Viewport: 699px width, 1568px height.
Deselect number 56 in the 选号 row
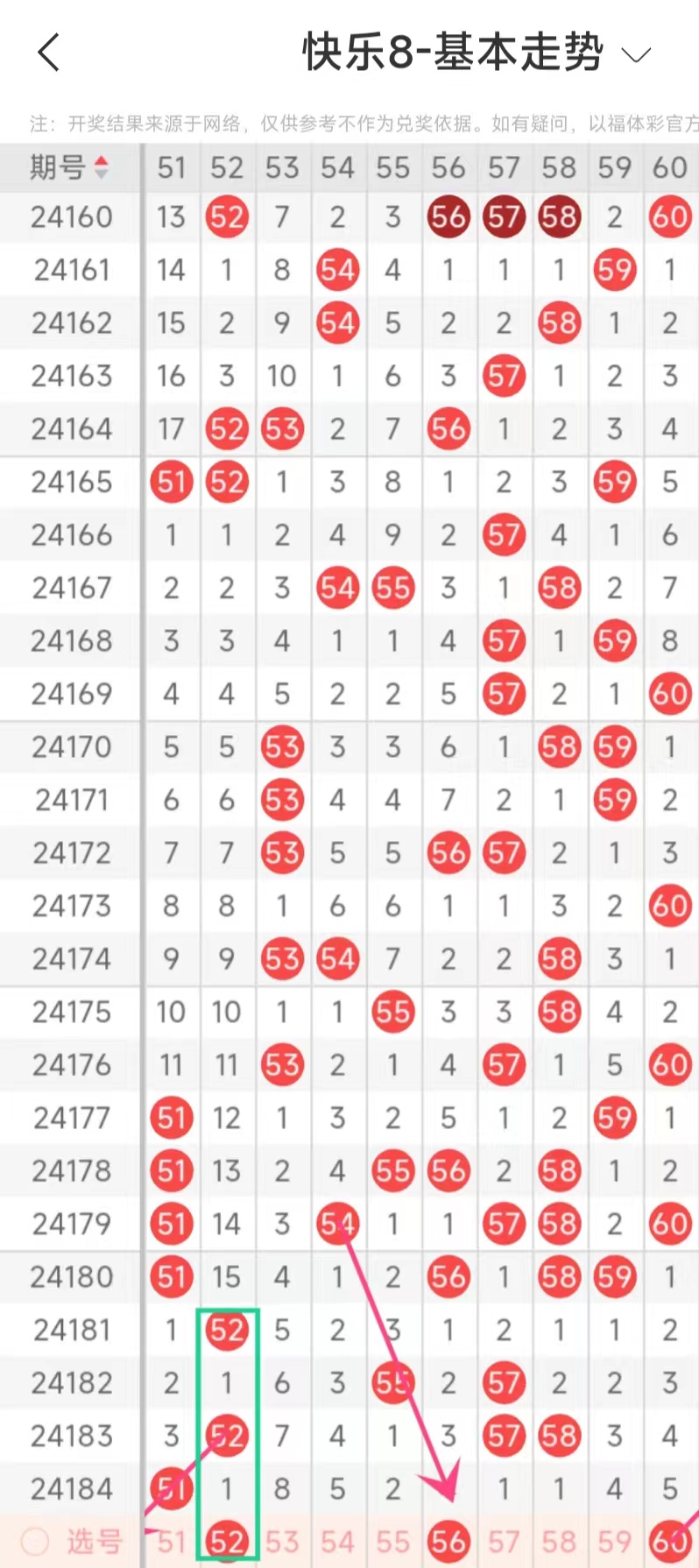pyautogui.click(x=448, y=1542)
